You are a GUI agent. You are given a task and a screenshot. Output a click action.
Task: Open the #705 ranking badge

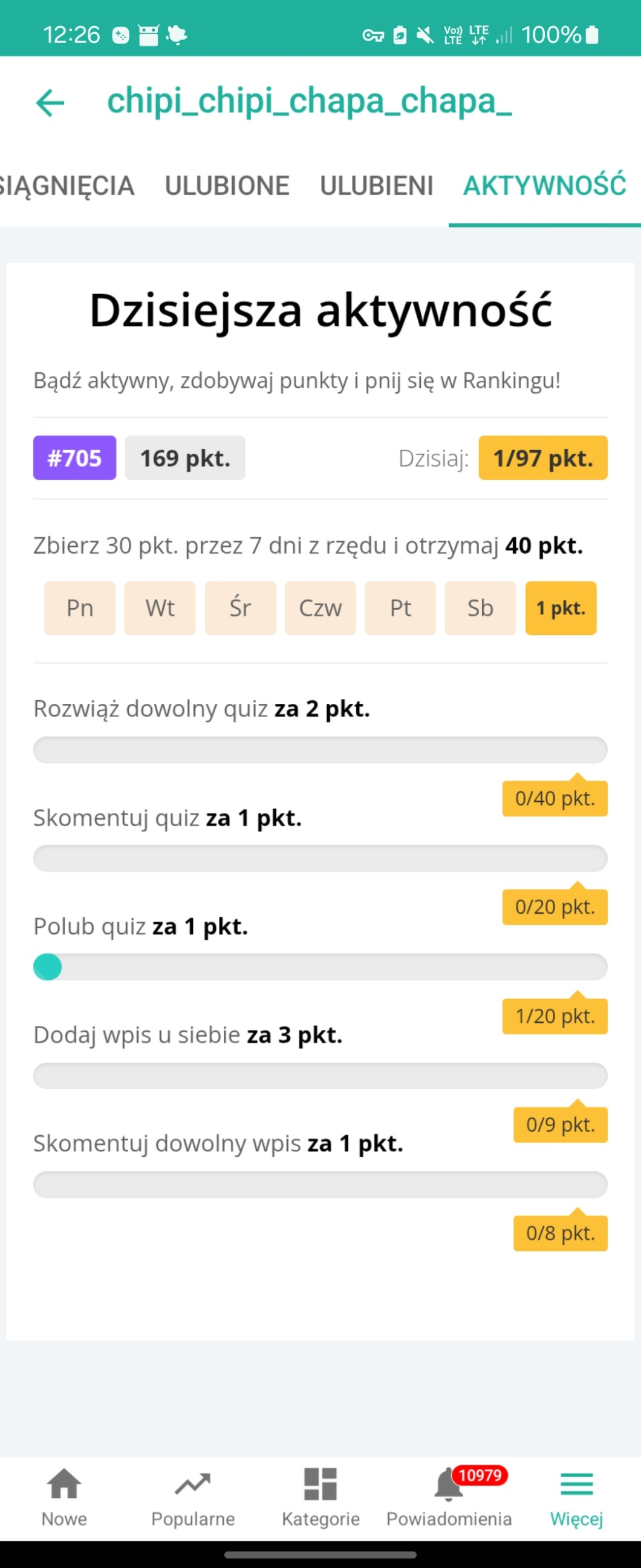(74, 458)
